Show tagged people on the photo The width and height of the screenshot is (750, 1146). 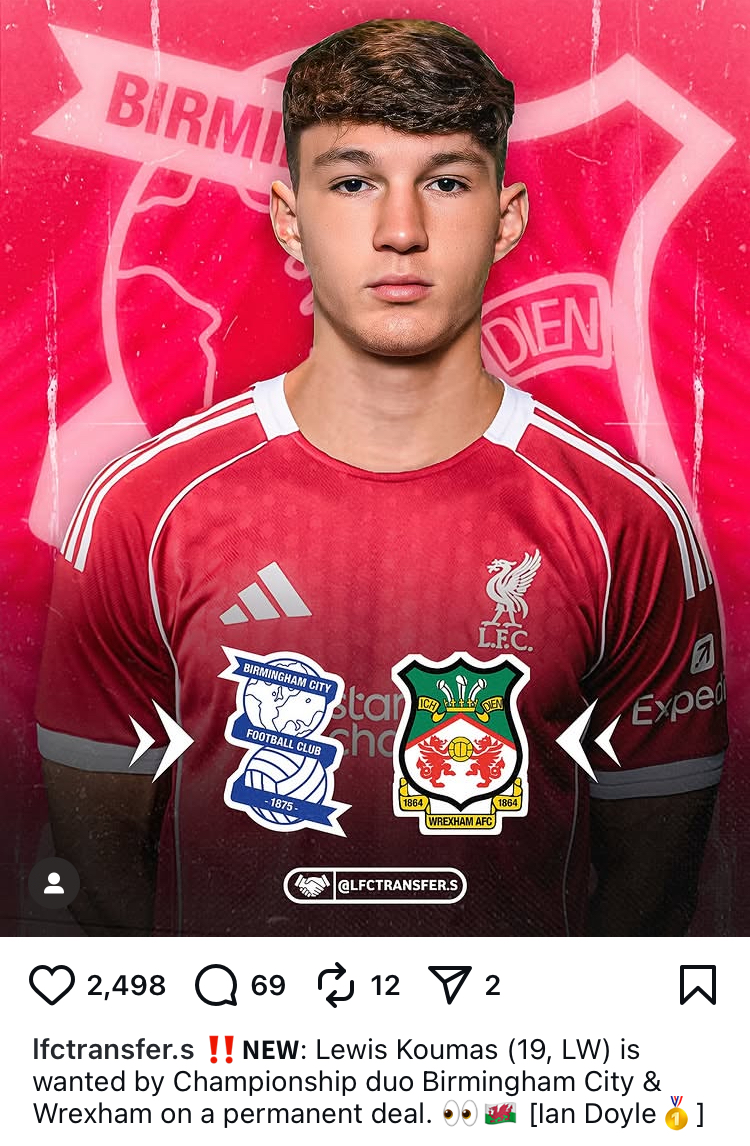[x=54, y=883]
